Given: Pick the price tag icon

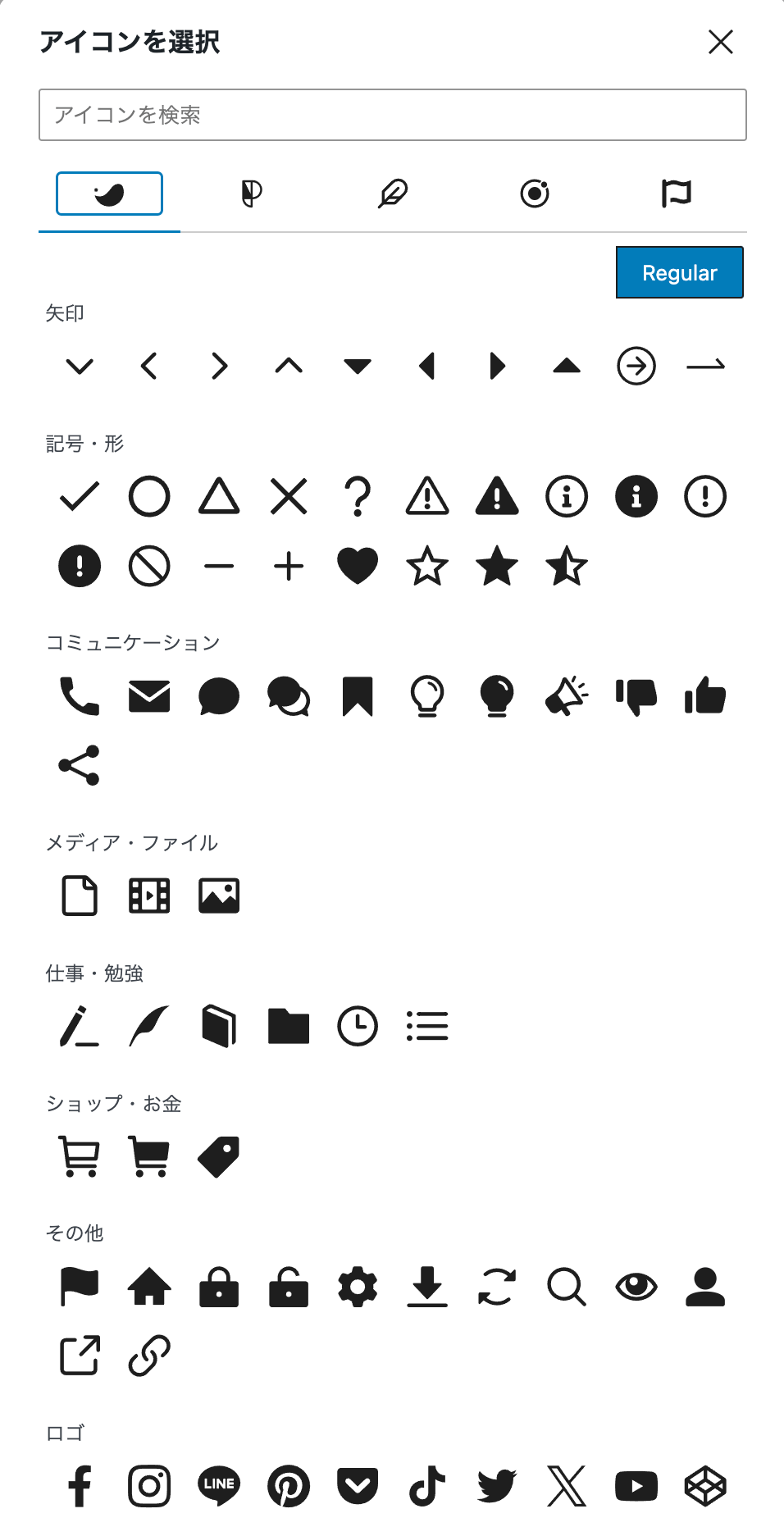Looking at the screenshot, I should (x=219, y=1156).
